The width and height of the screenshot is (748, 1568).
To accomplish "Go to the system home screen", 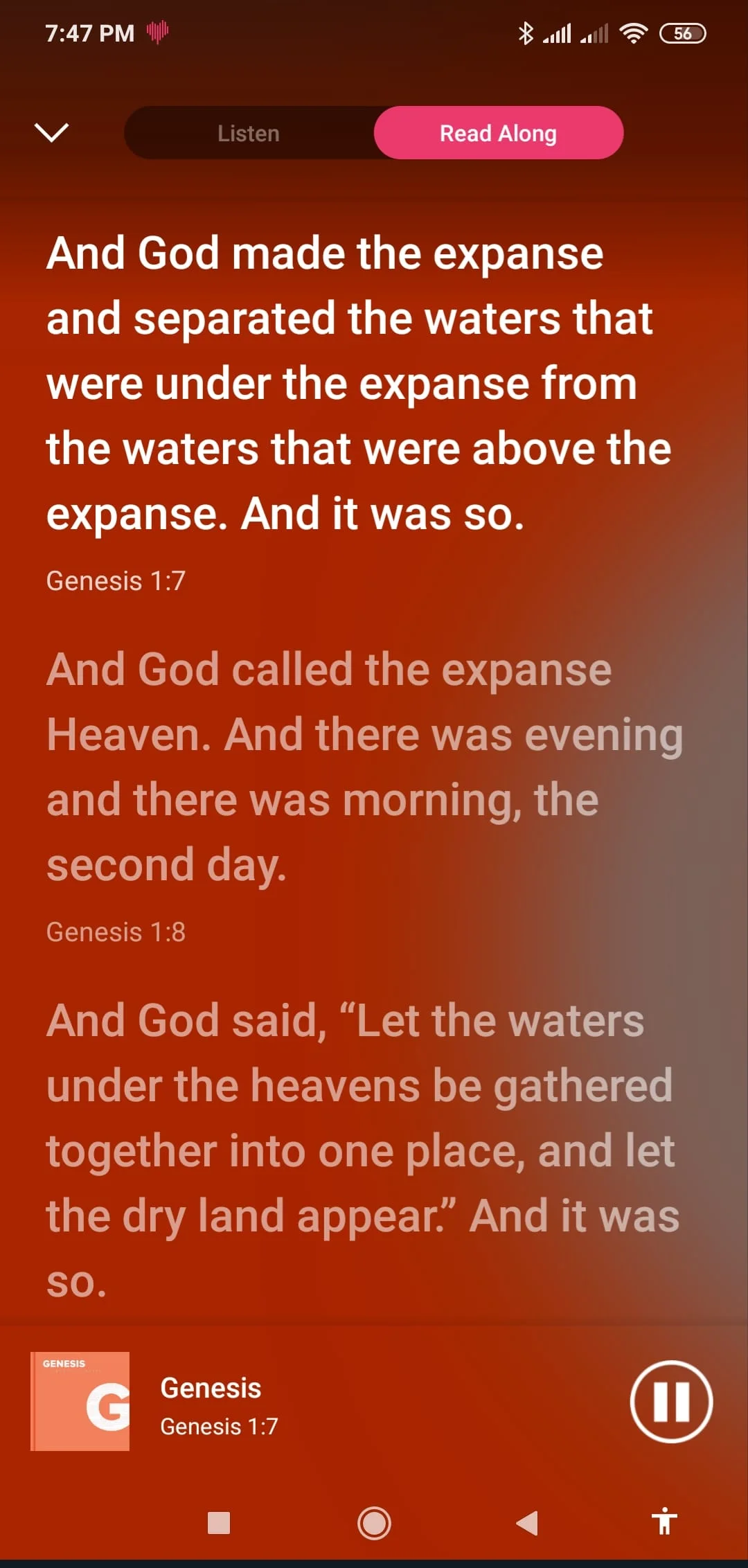I will 374,1523.
